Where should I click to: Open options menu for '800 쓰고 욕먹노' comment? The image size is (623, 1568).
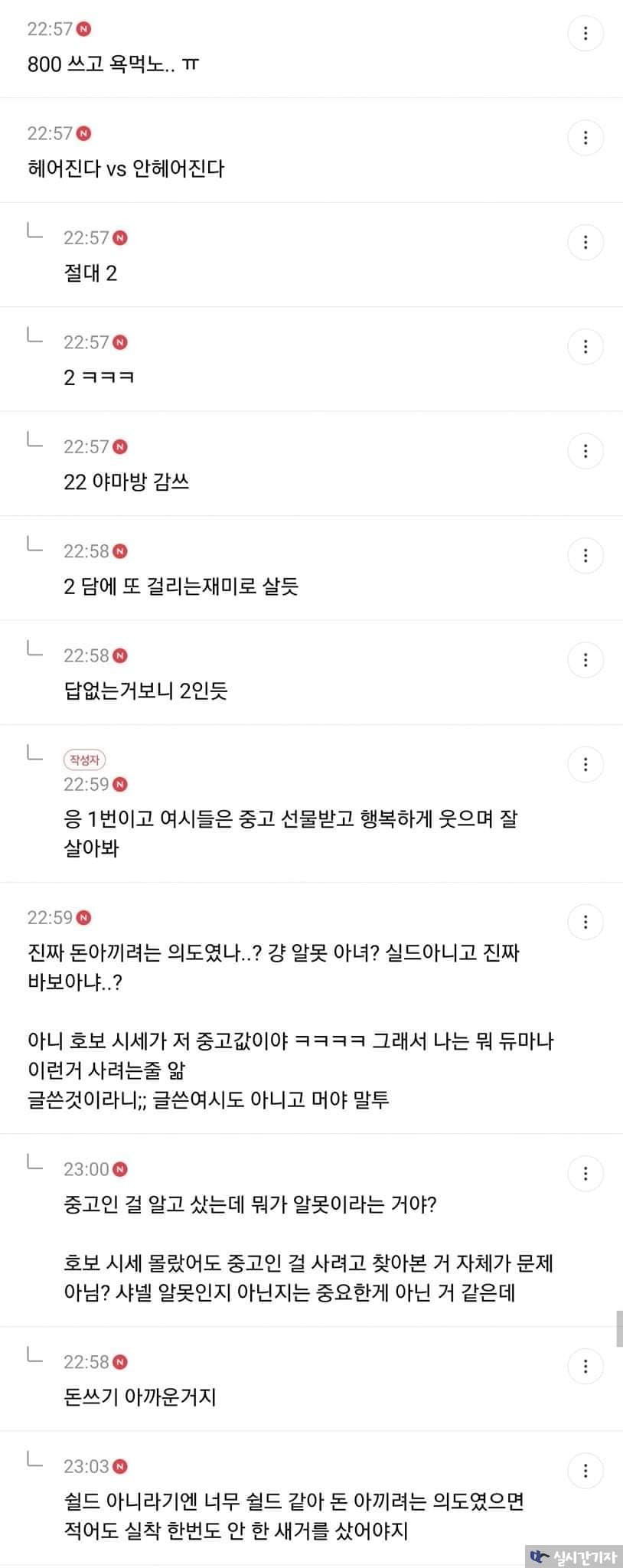pyautogui.click(x=585, y=34)
